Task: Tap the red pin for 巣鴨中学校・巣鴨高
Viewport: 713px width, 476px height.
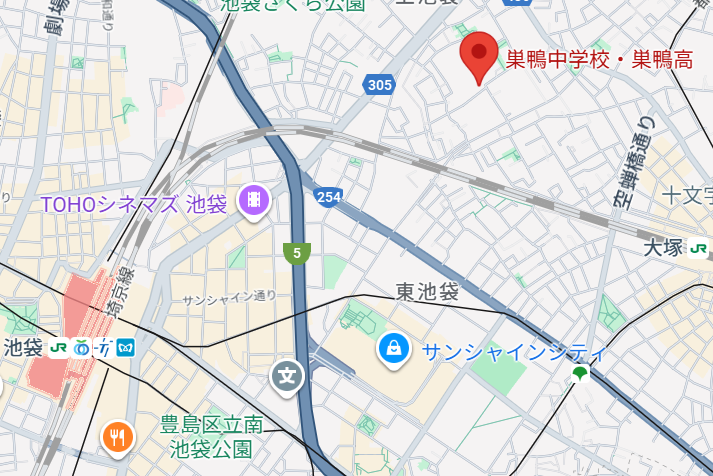Action: [479, 55]
